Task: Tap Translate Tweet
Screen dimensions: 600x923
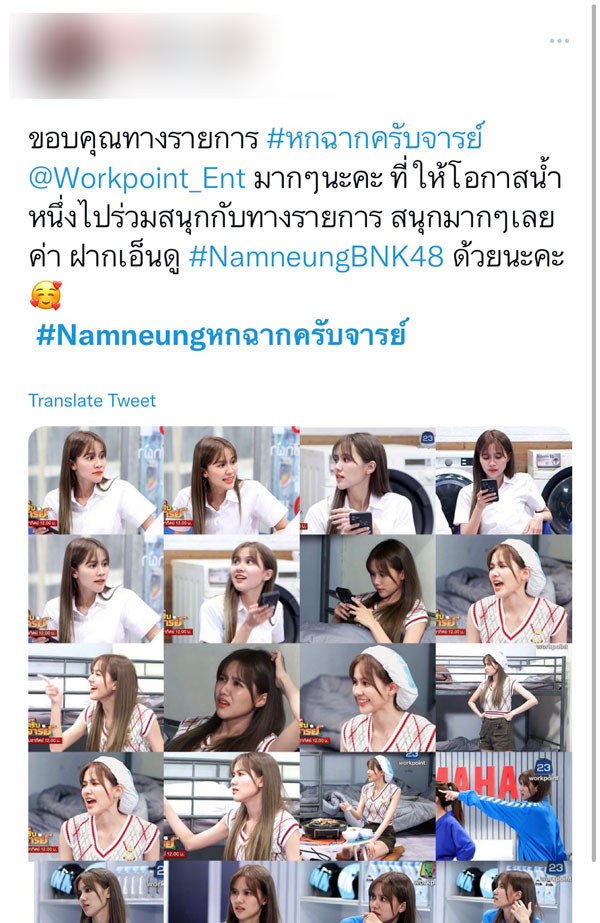Action: click(x=92, y=400)
